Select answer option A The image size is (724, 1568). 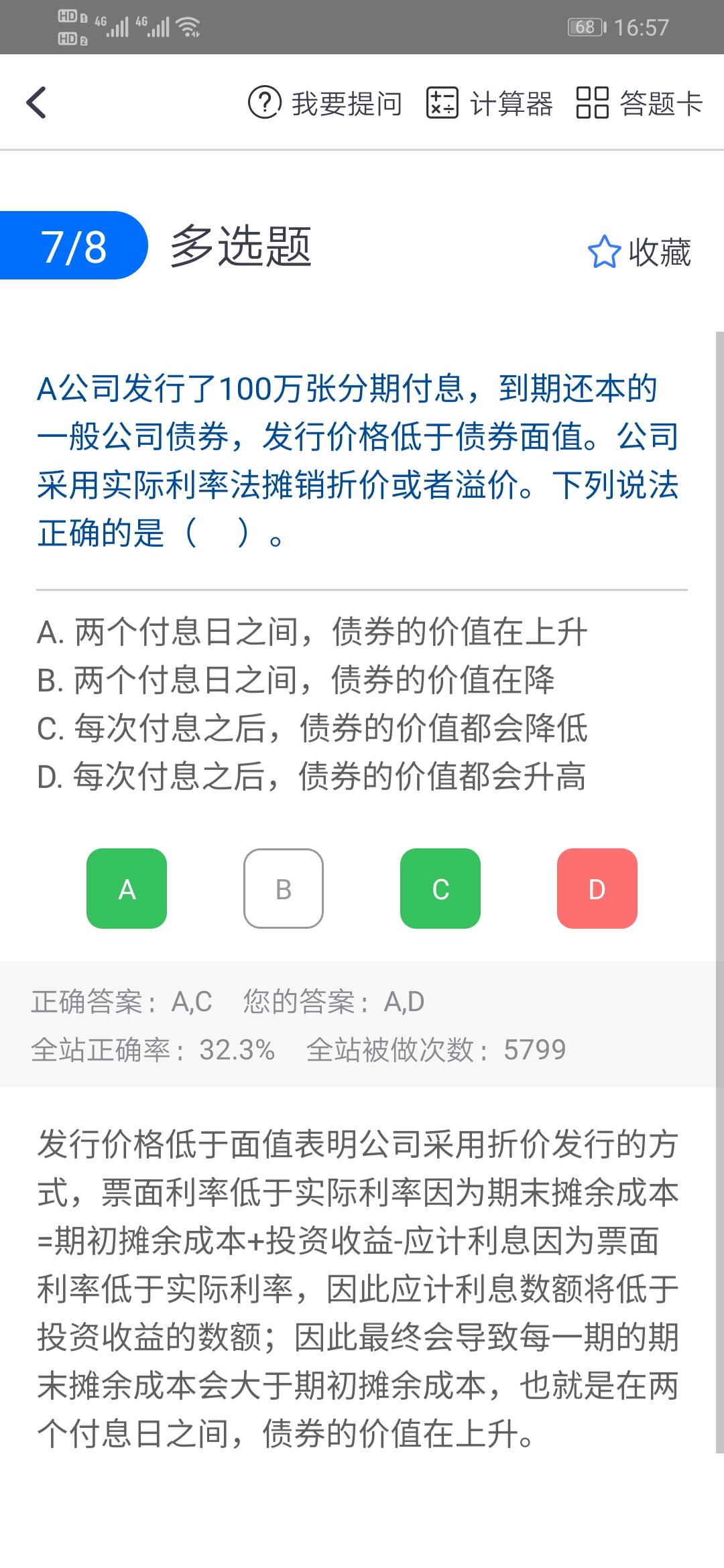point(127,889)
